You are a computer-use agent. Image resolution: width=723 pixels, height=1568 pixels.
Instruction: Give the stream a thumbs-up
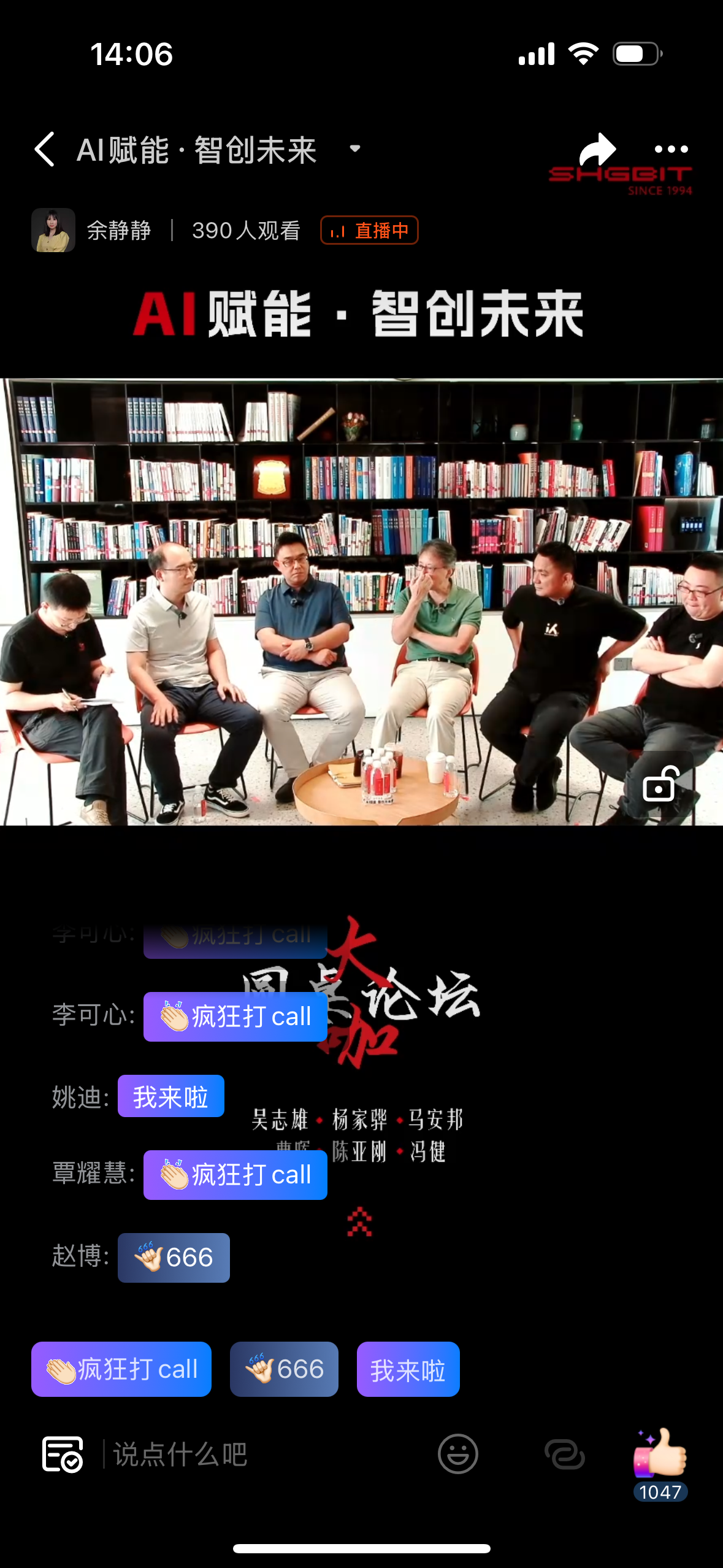[x=660, y=1453]
